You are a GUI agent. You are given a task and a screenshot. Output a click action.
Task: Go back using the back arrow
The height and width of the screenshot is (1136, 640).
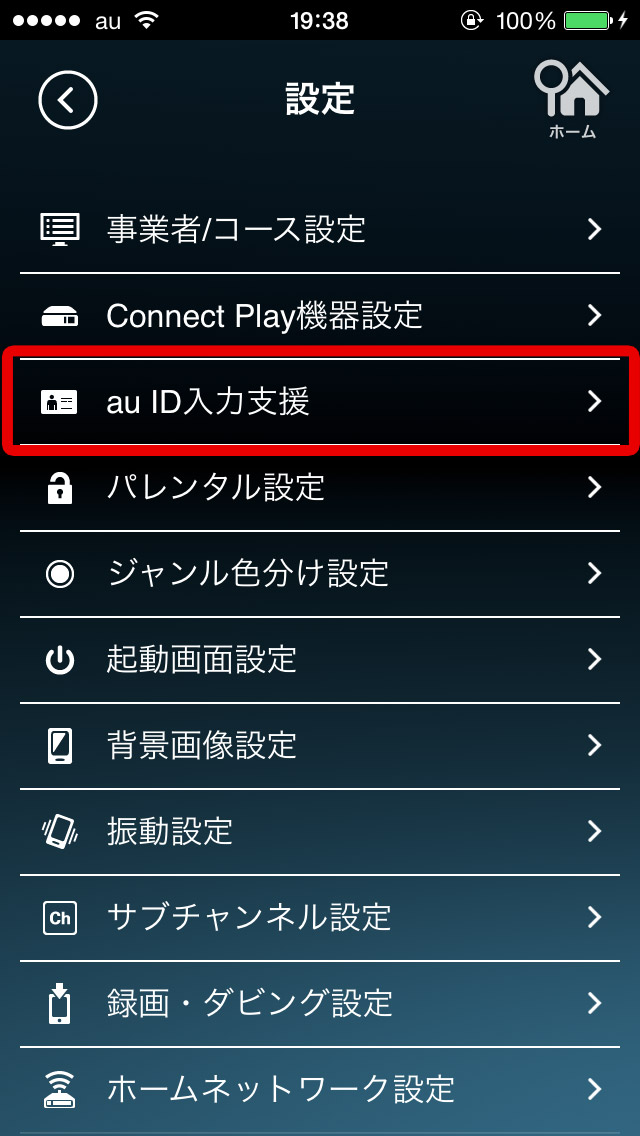tap(68, 99)
